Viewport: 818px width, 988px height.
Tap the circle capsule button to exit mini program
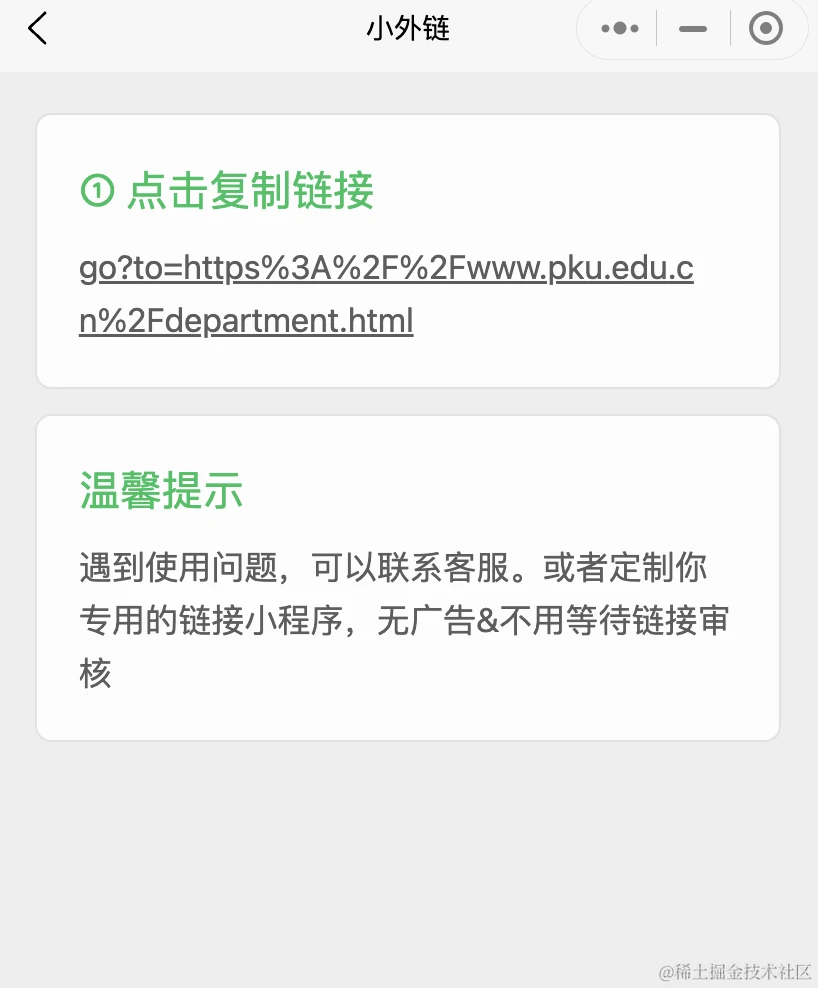point(767,28)
